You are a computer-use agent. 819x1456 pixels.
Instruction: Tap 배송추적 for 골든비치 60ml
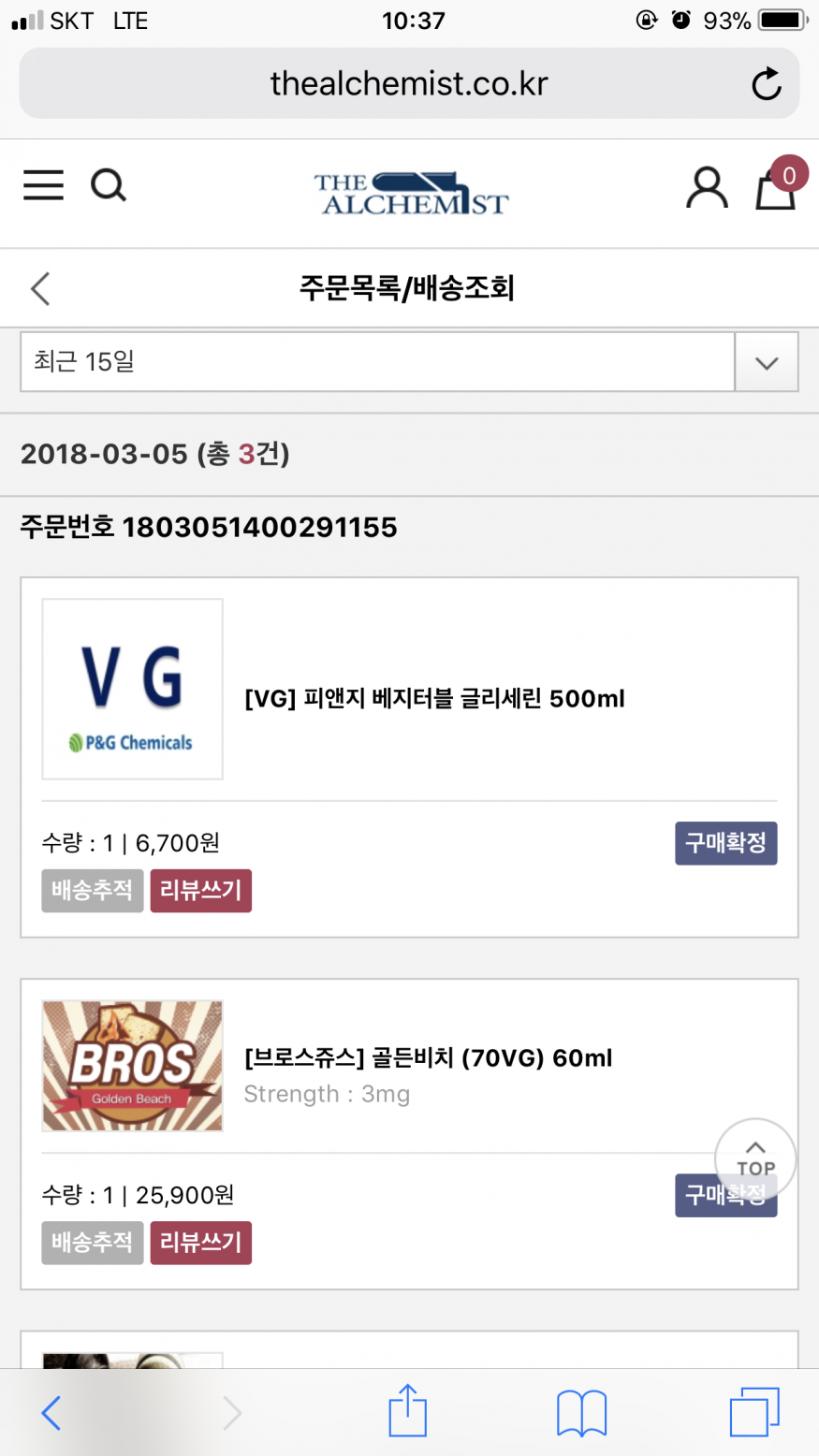(x=92, y=1243)
